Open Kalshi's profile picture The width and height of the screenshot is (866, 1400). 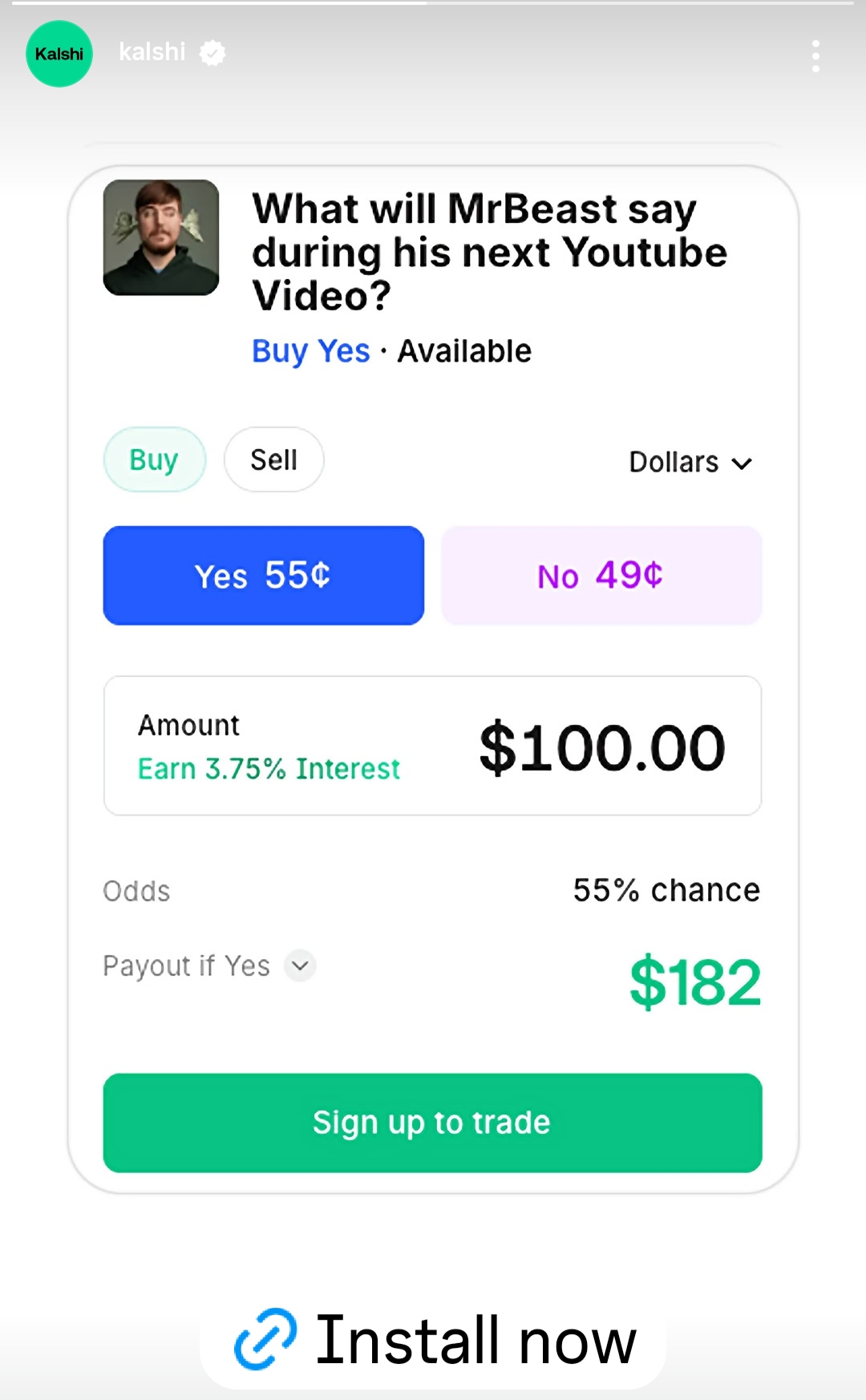click(59, 54)
